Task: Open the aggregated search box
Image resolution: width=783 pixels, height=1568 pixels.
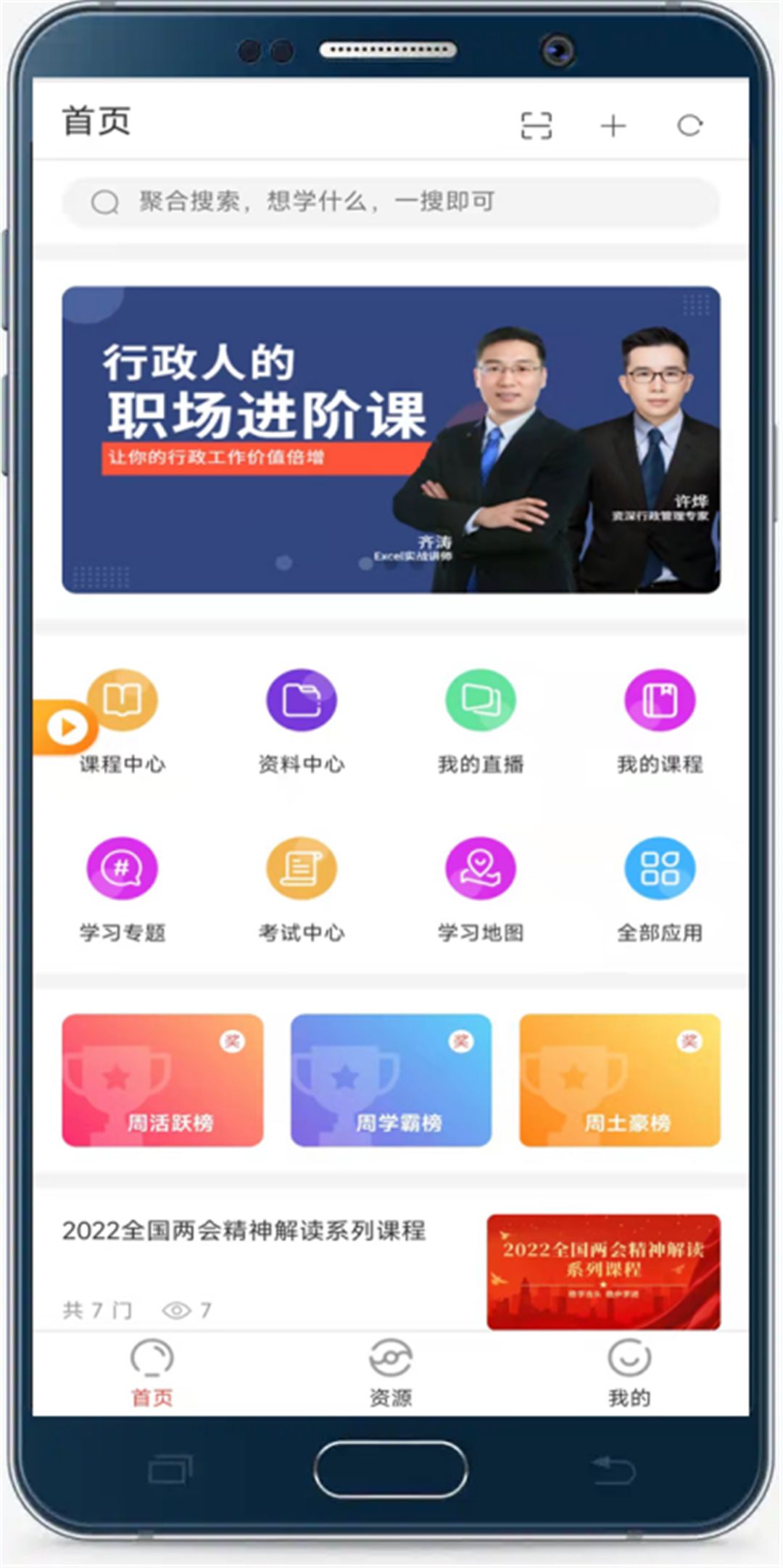Action: 391,202
